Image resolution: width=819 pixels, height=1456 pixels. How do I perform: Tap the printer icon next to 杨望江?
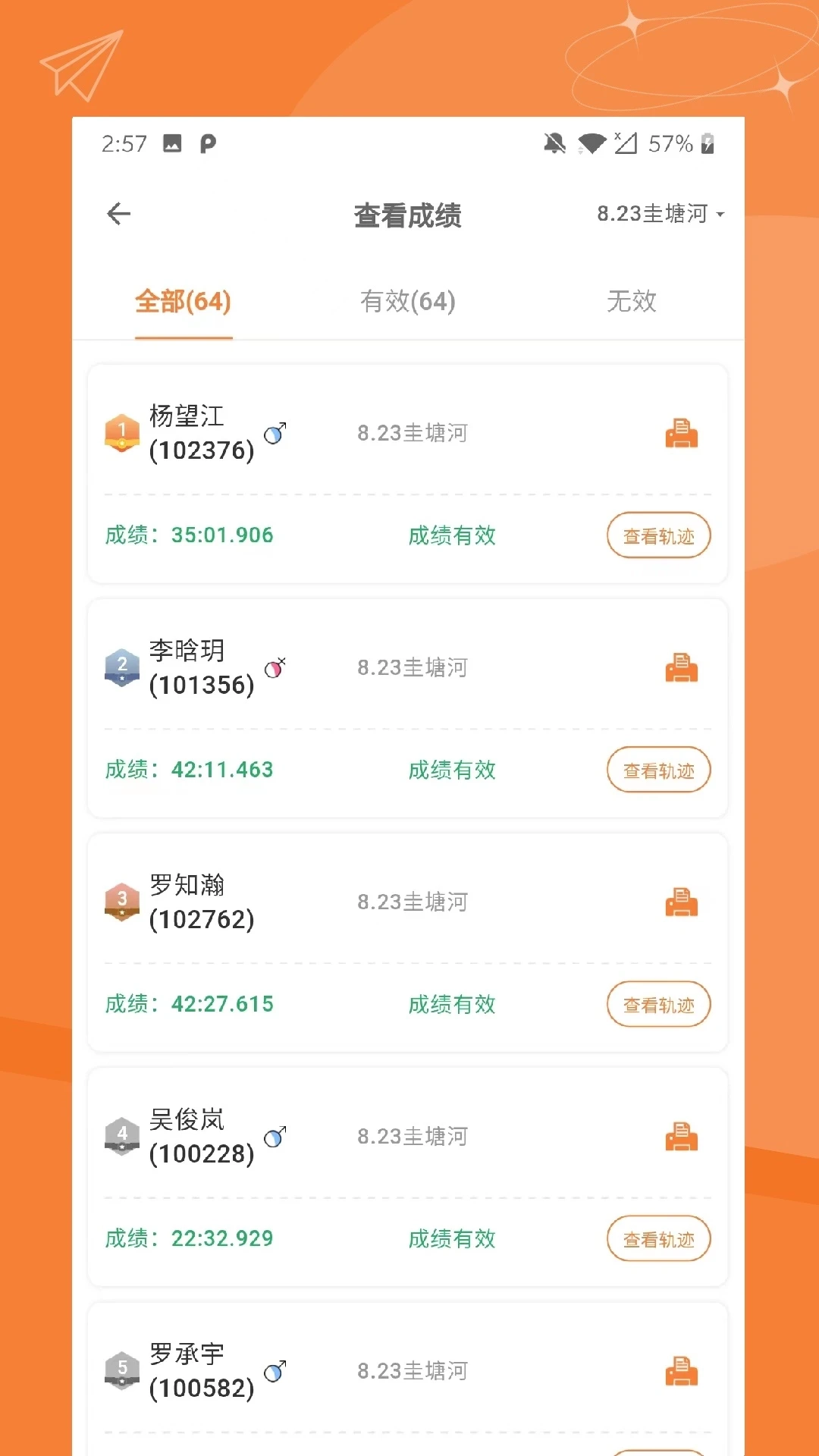pyautogui.click(x=682, y=433)
